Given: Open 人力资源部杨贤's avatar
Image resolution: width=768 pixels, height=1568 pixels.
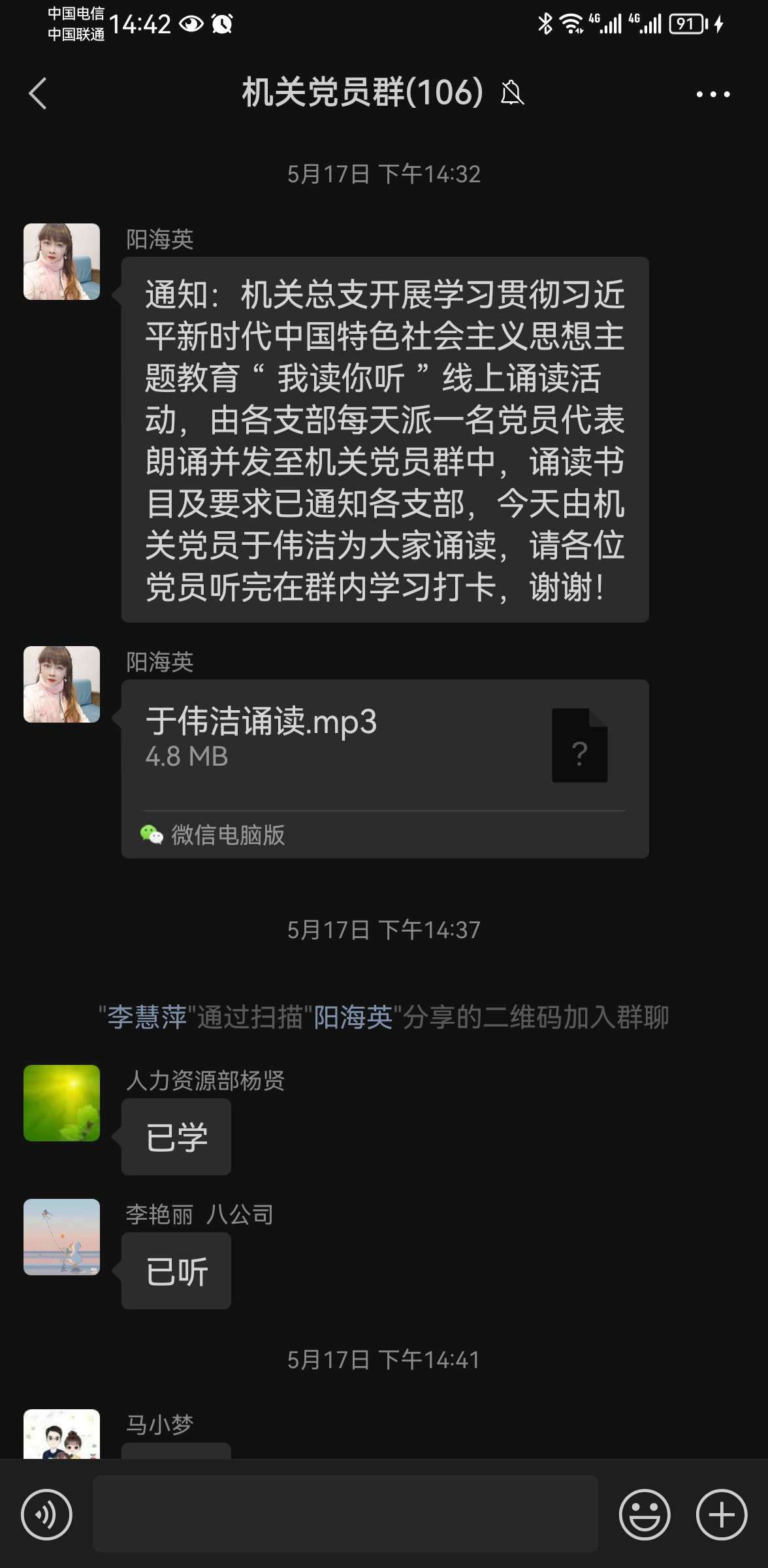Looking at the screenshot, I should point(61,1103).
